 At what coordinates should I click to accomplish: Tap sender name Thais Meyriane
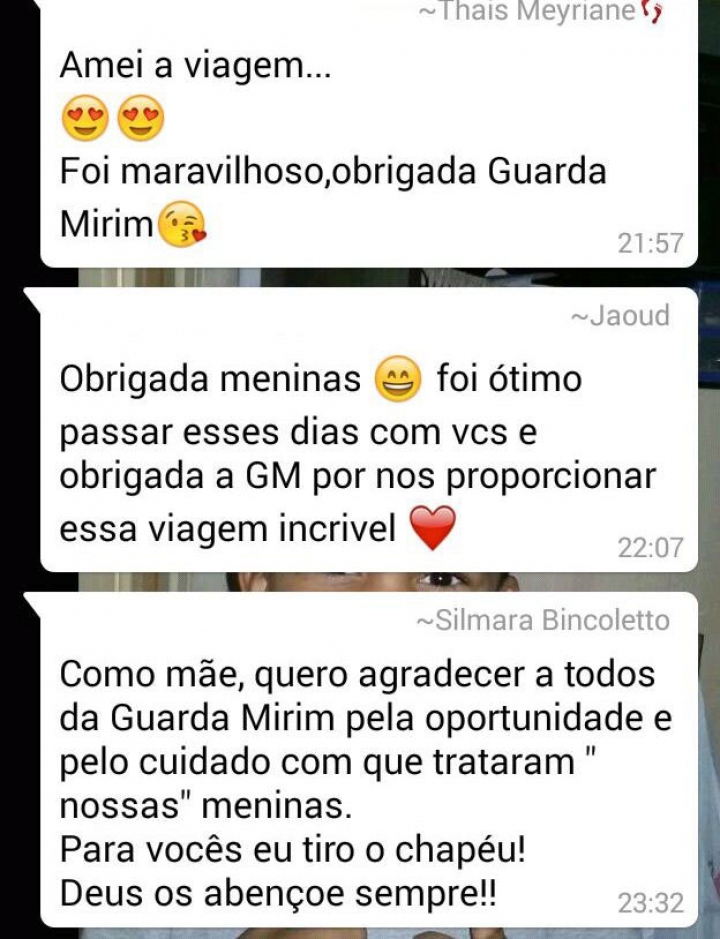click(x=540, y=12)
